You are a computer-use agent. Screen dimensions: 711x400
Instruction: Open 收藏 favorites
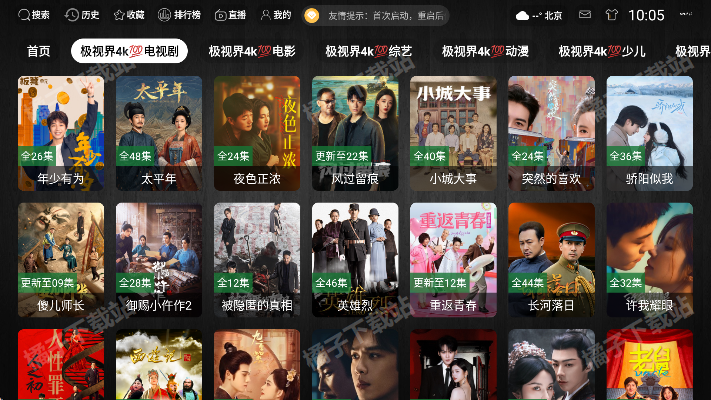129,15
